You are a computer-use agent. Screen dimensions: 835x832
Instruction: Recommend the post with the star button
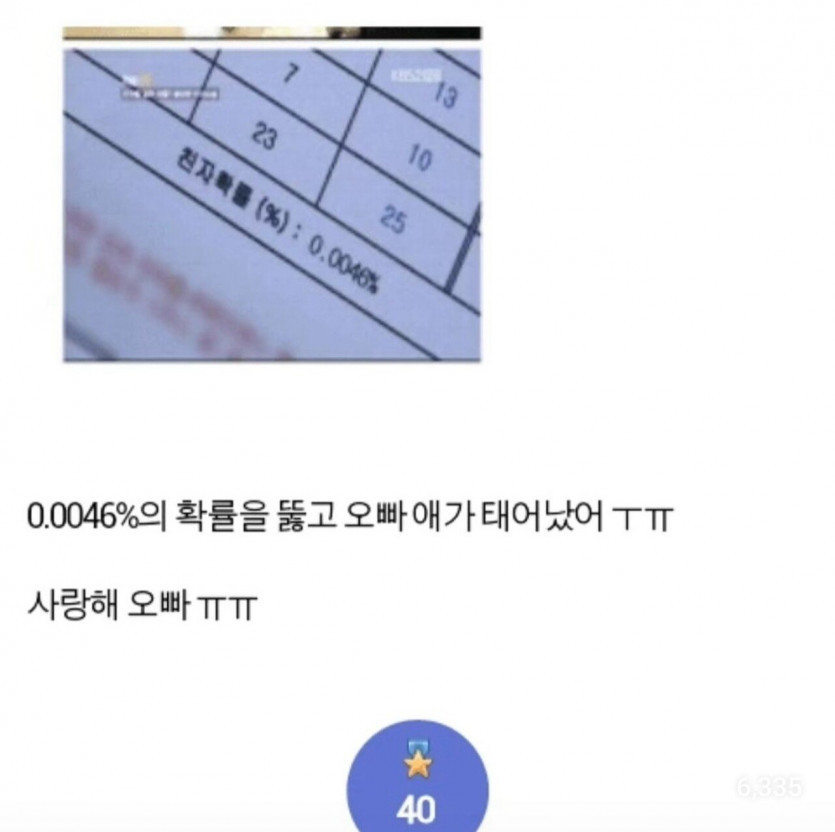[416, 782]
